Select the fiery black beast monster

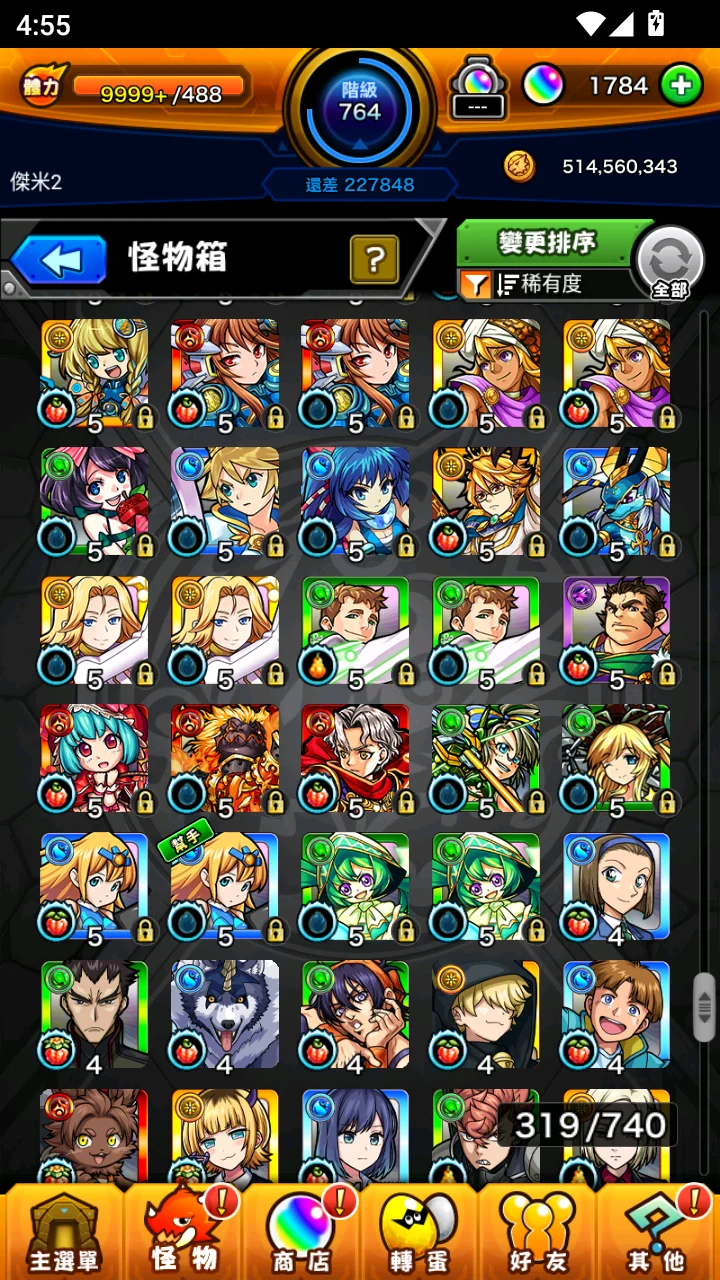225,759
